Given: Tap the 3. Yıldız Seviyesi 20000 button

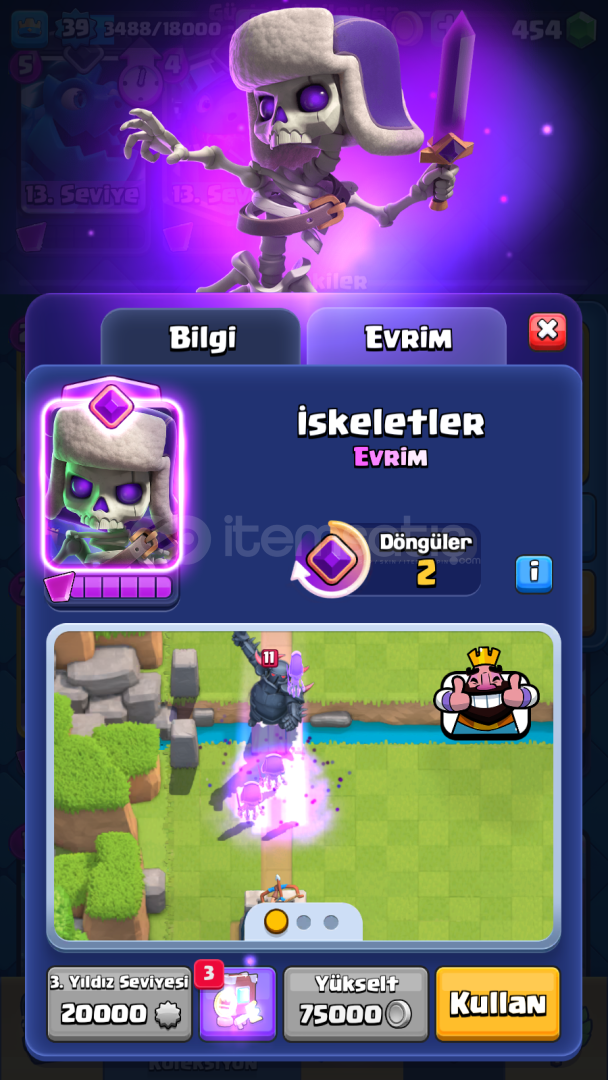Looking at the screenshot, I should (x=119, y=1004).
